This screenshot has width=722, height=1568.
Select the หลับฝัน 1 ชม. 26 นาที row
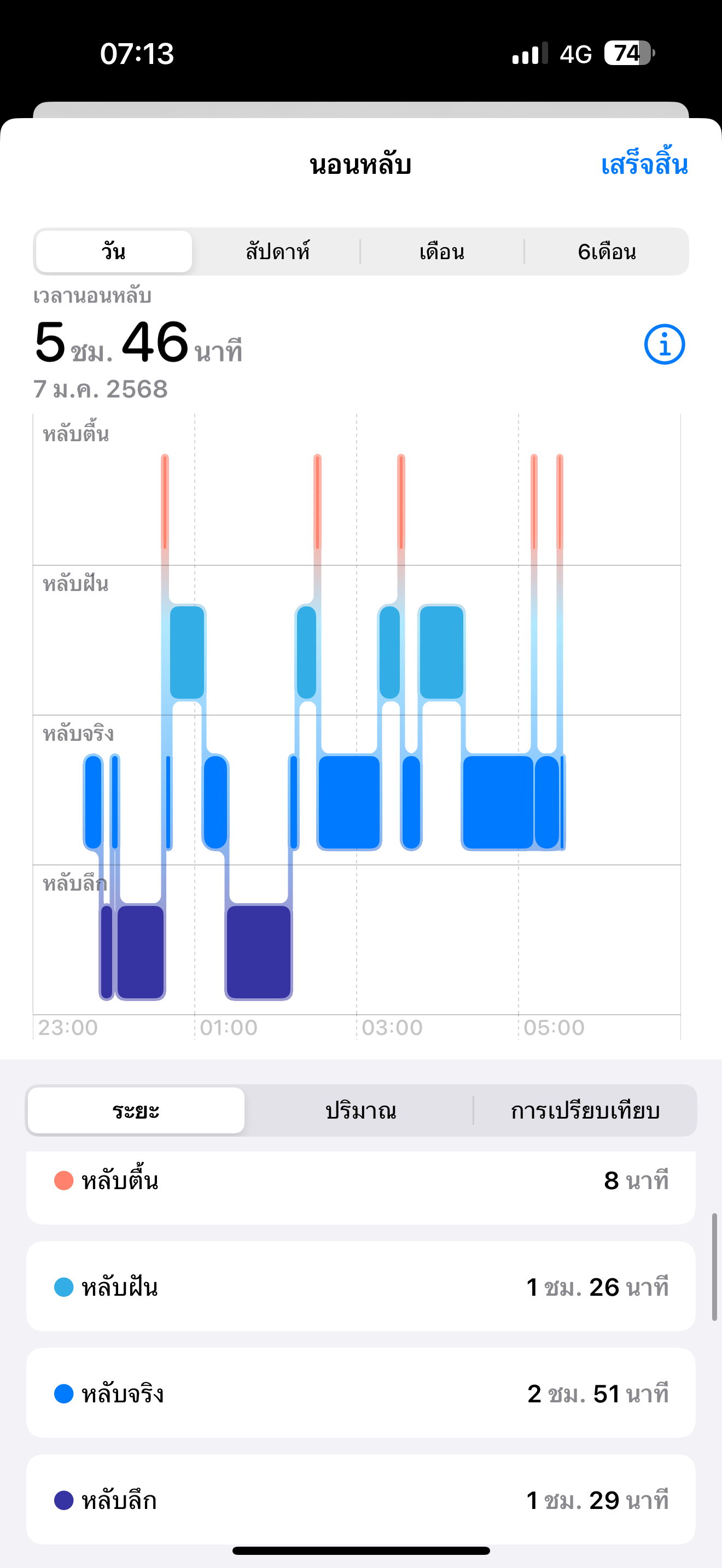point(361,1286)
